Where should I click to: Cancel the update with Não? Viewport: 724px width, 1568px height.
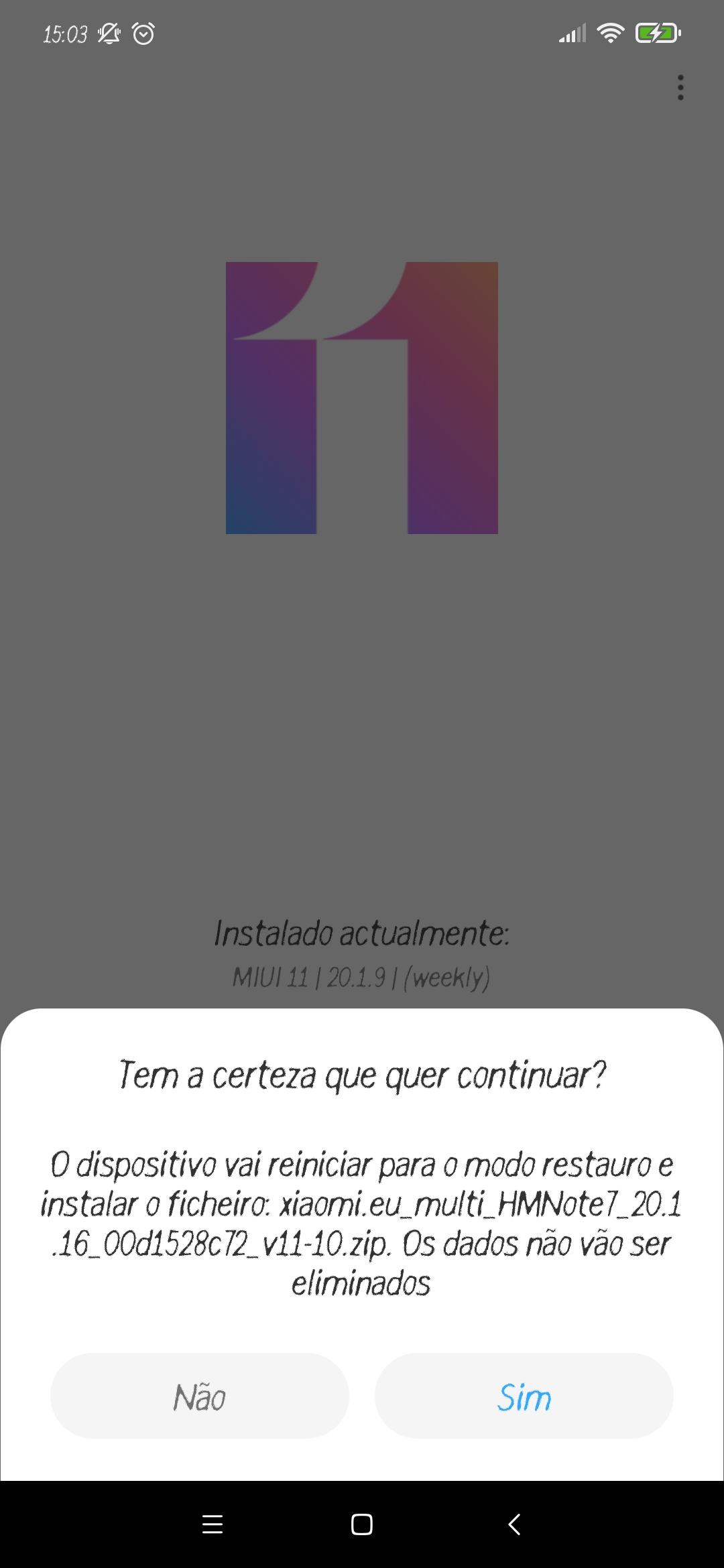200,1396
